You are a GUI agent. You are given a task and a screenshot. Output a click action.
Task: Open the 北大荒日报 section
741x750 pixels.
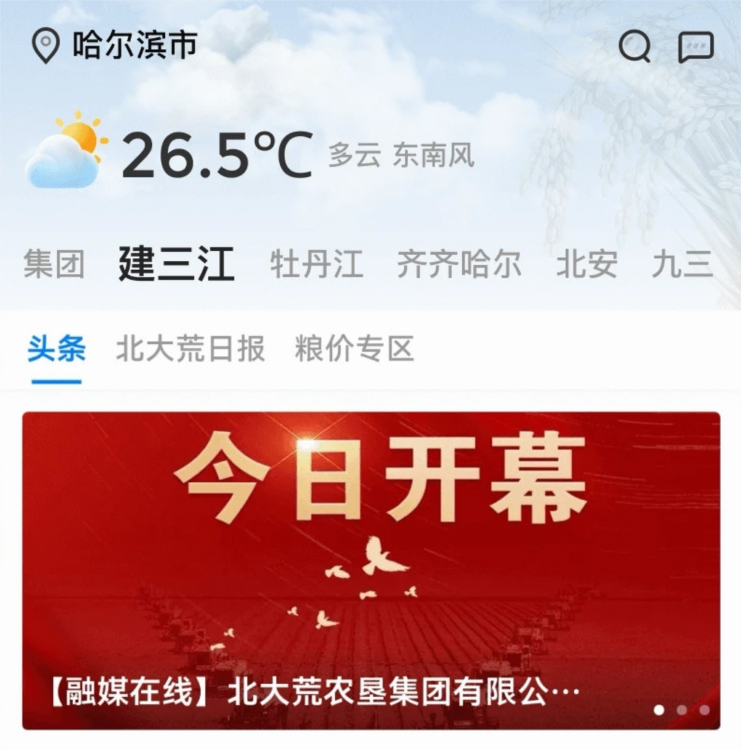(191, 347)
